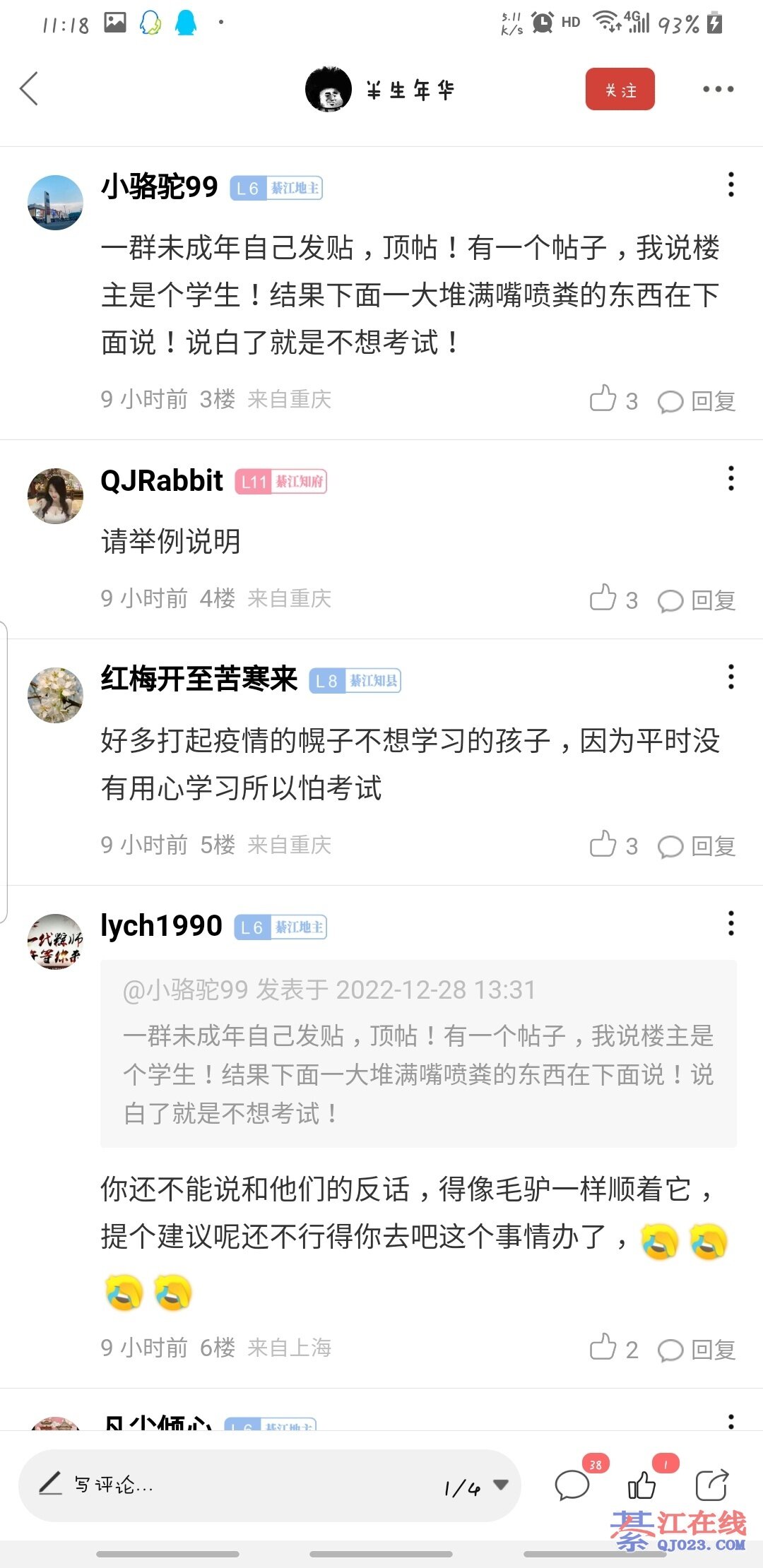
Task: Reply to QJRabbit's comment
Action: pos(698,600)
